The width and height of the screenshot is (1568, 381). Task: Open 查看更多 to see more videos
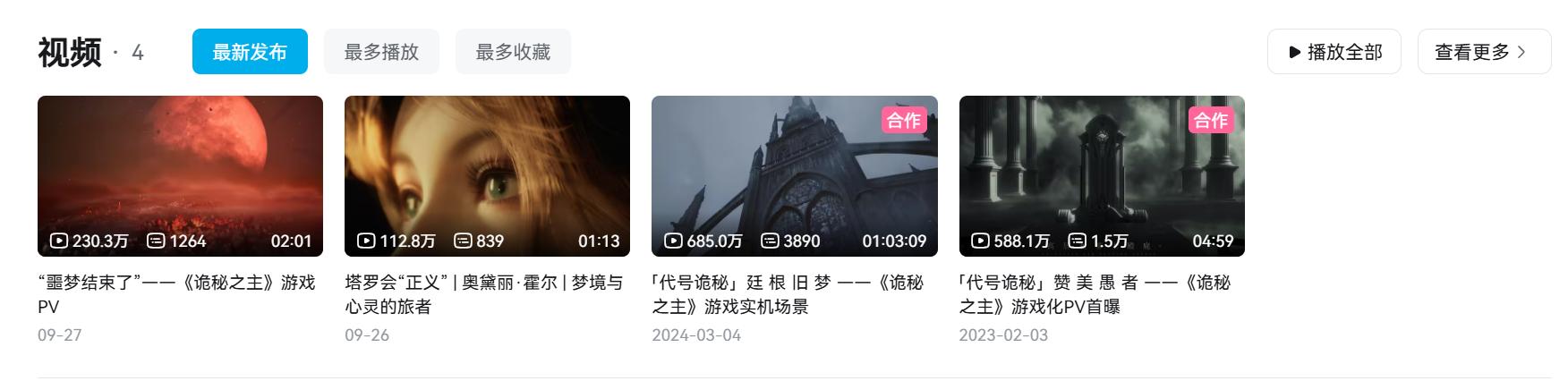(x=1483, y=52)
